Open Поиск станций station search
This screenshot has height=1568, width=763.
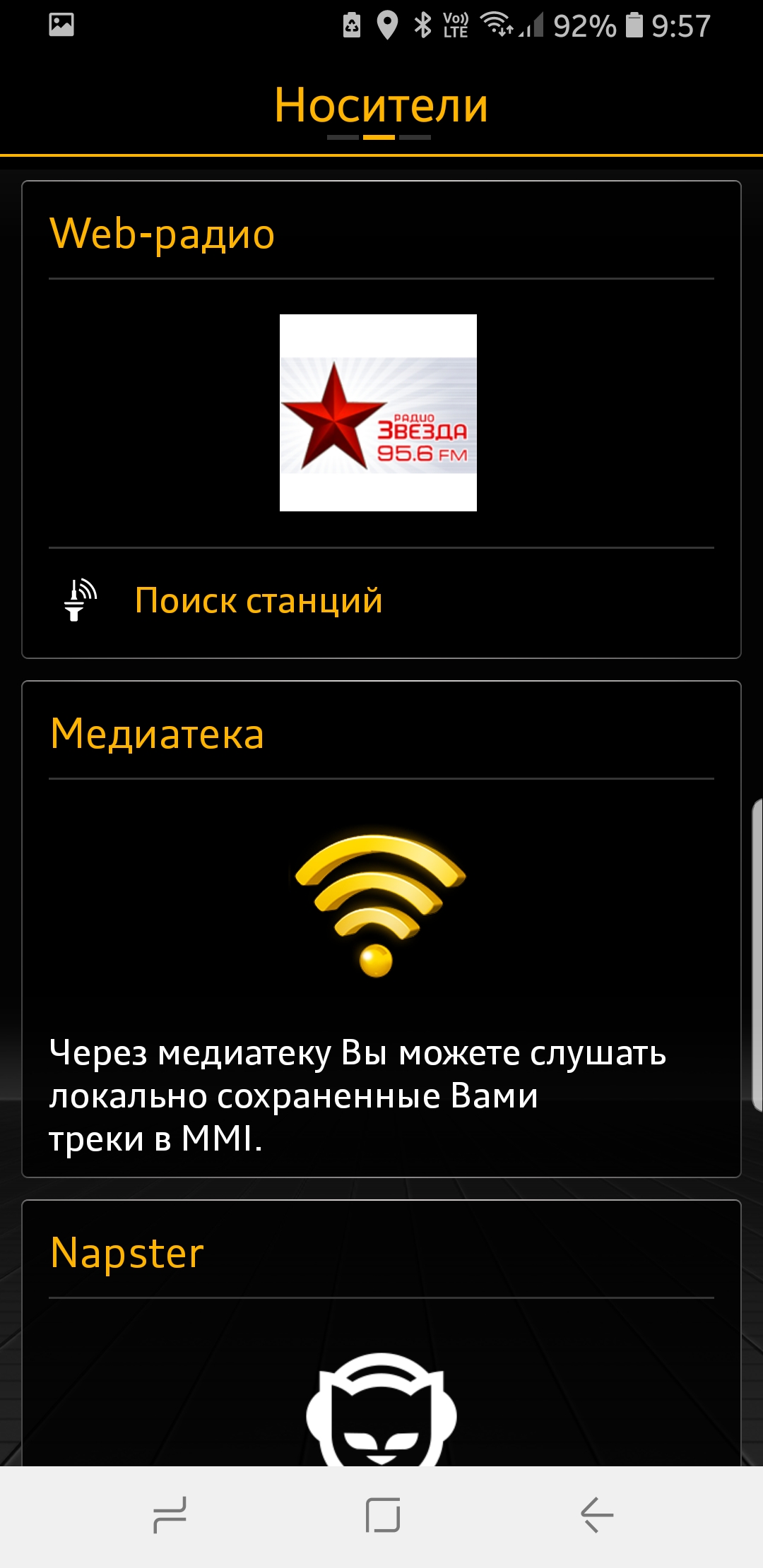pyautogui.click(x=381, y=601)
